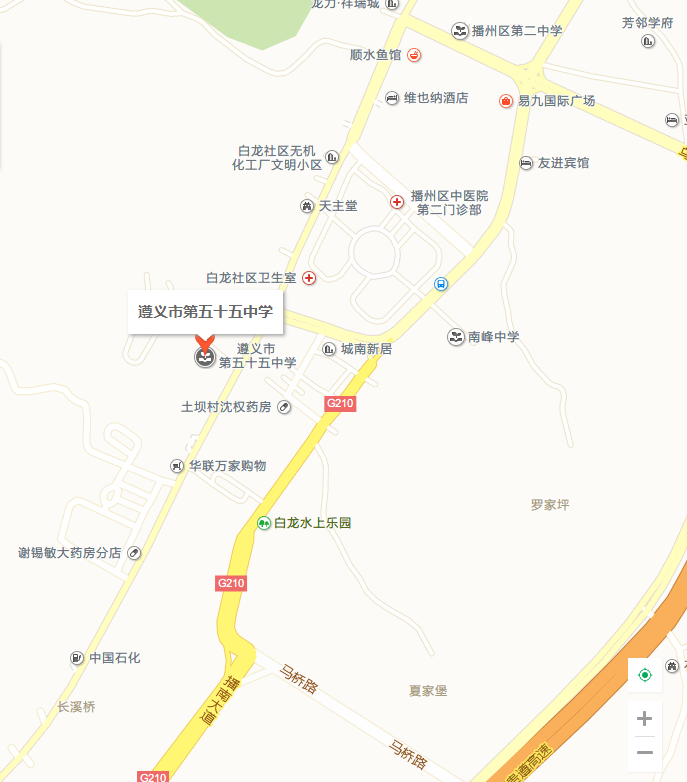Zoom in on the map
The image size is (687, 782).
coord(645,718)
